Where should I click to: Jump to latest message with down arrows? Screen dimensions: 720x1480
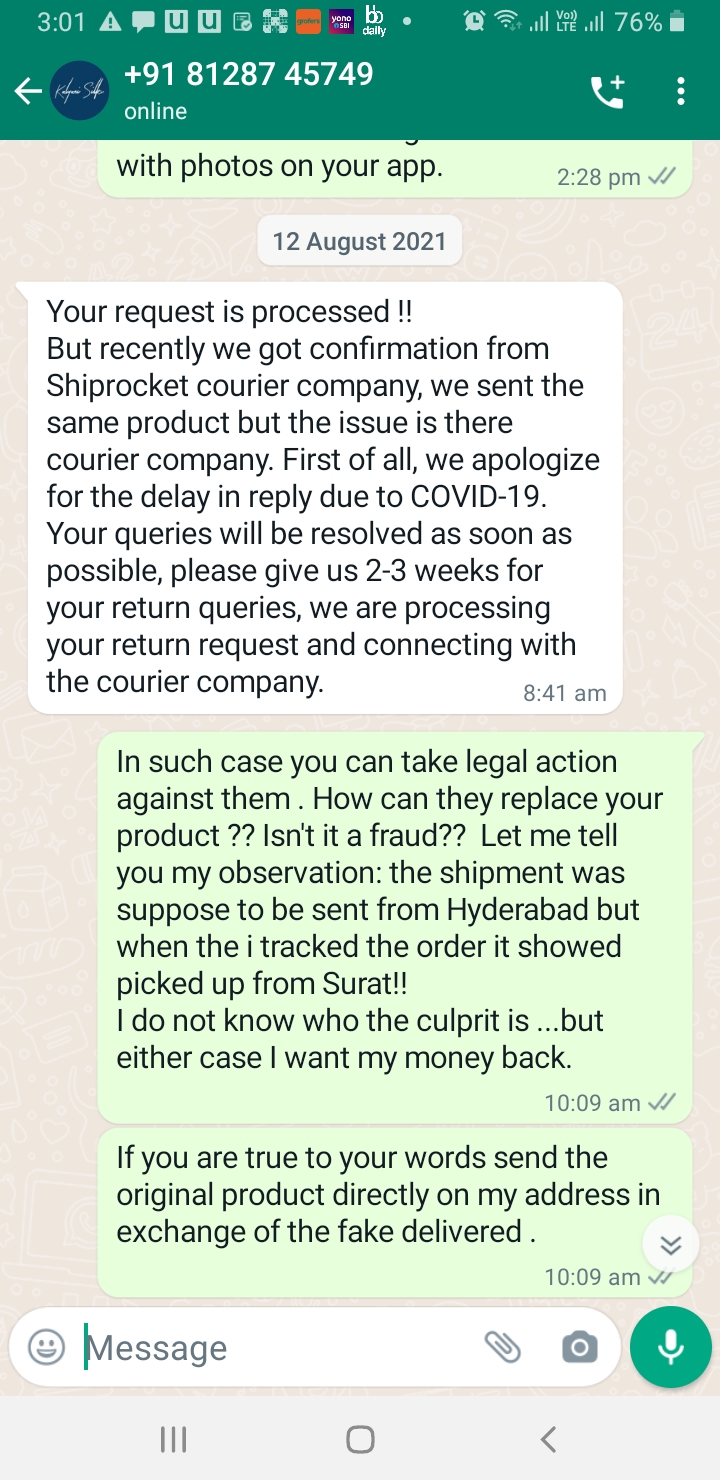click(x=670, y=1245)
